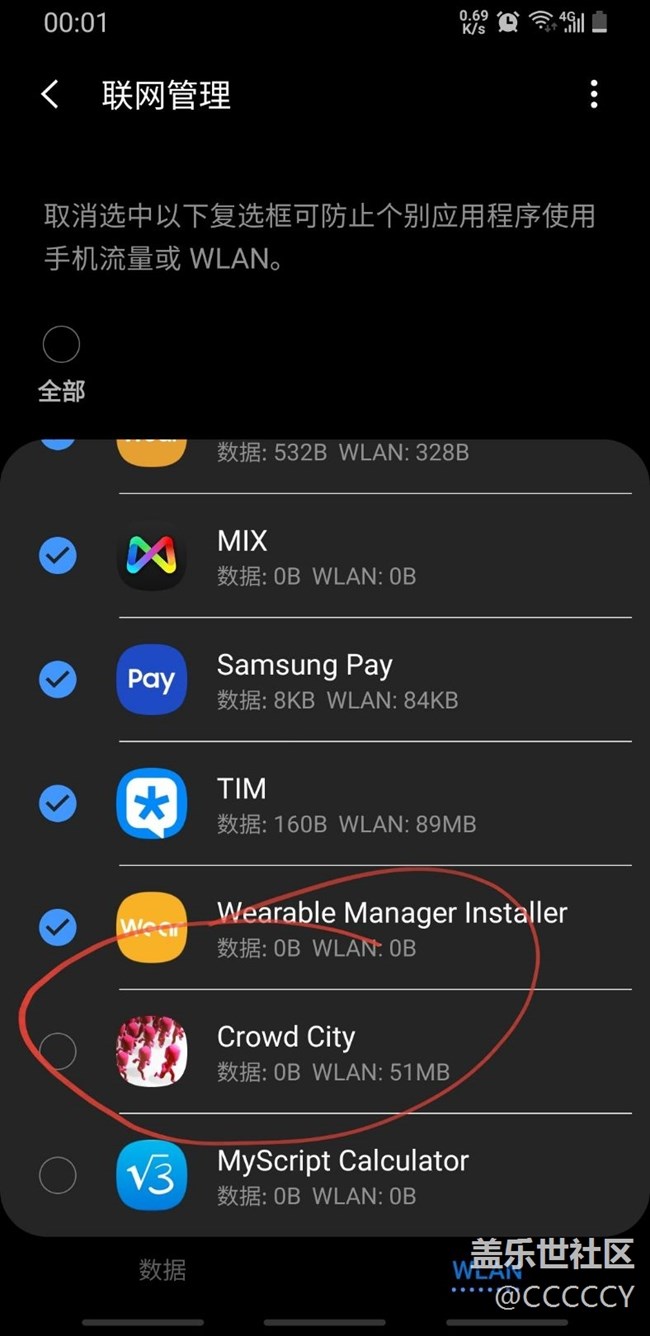Screen dimensions: 650x1336
Task: Uncheck the TIM checkbox
Action: point(58,804)
